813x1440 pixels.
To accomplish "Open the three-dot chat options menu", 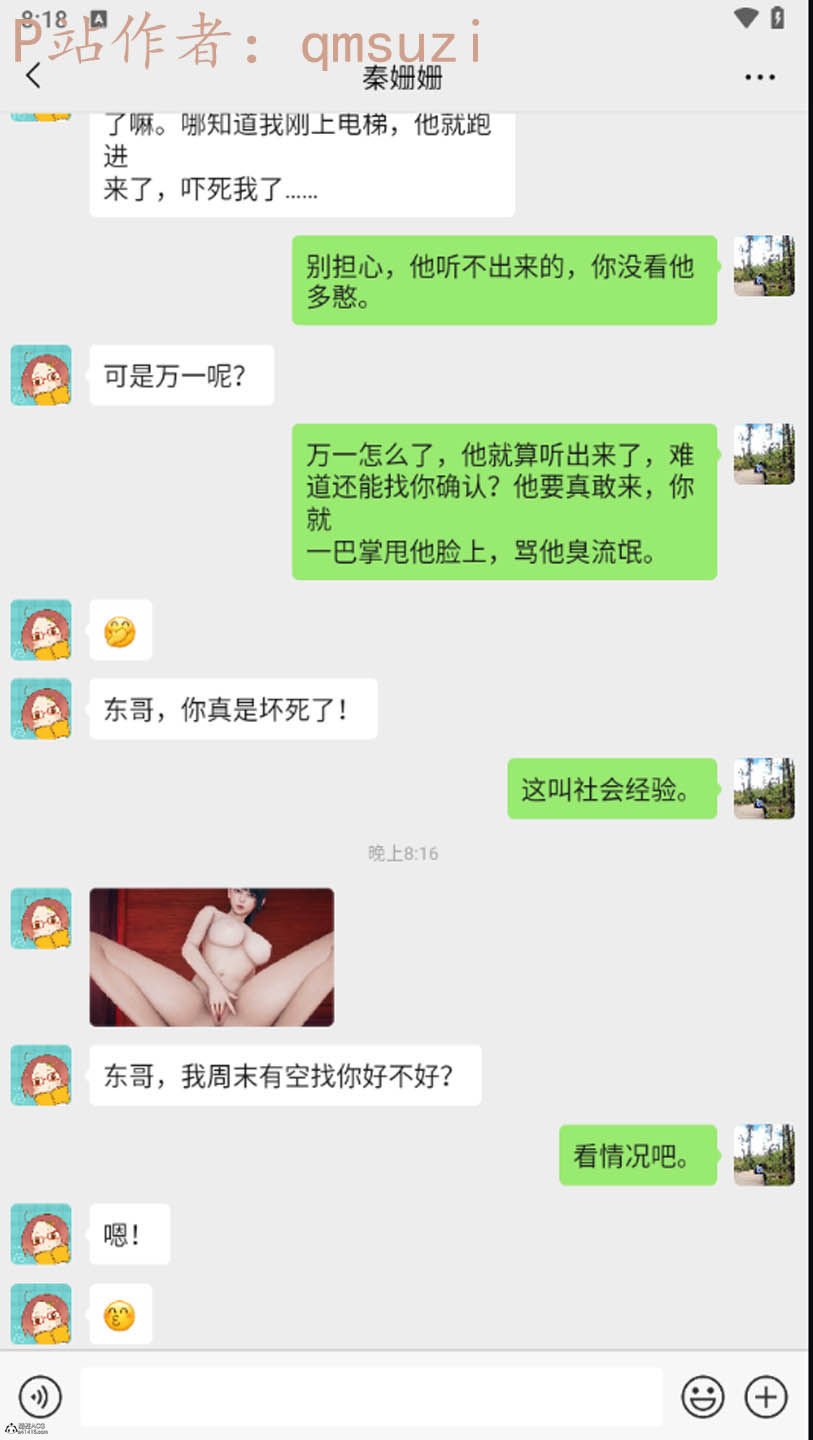I will [x=760, y=77].
